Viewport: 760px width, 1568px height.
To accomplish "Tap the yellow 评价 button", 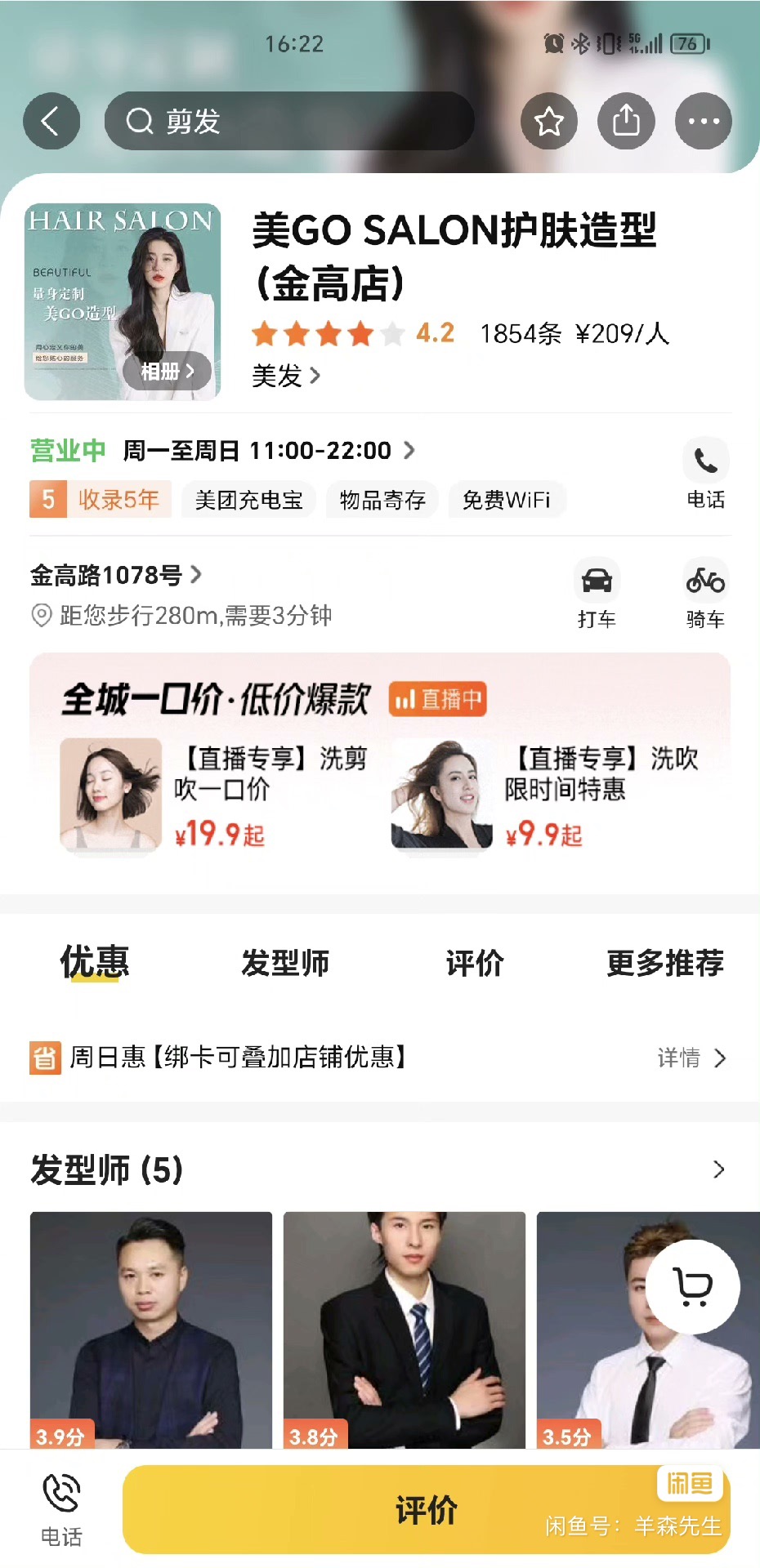I will (426, 1509).
